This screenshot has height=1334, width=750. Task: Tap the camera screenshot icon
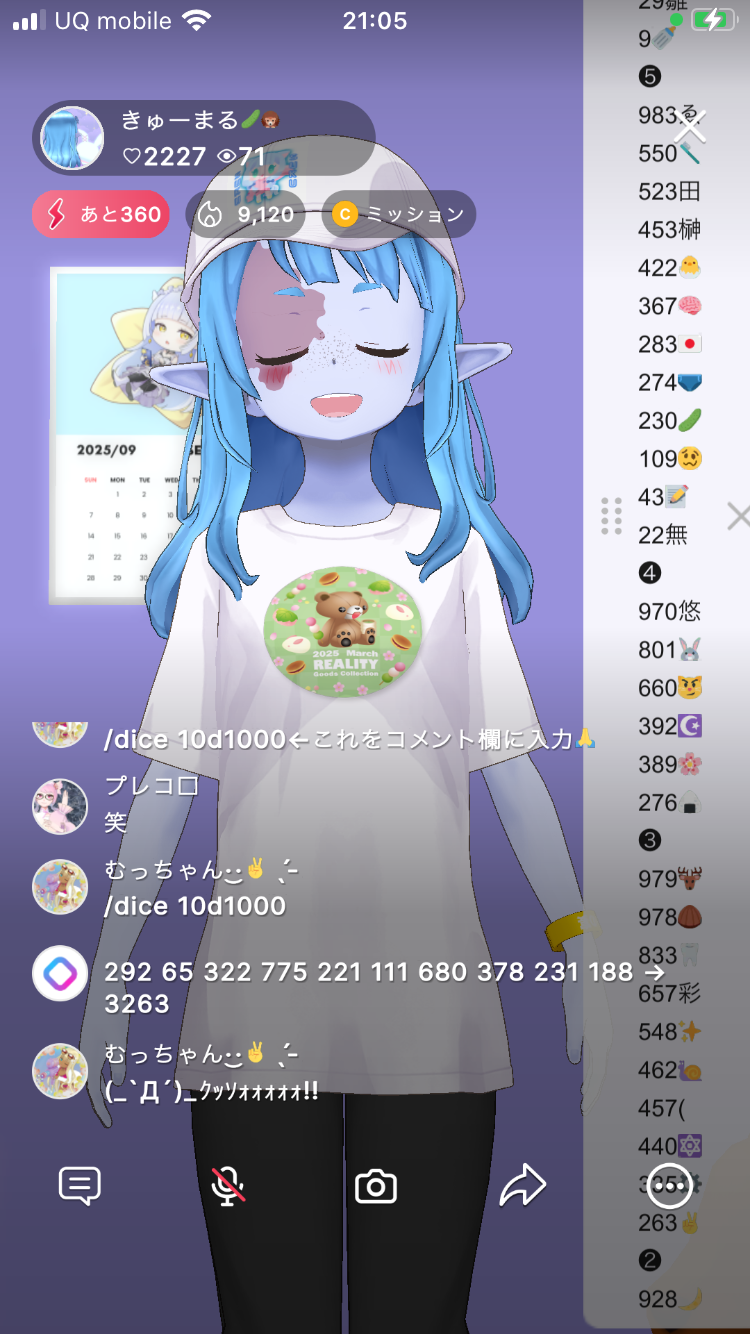[376, 1187]
